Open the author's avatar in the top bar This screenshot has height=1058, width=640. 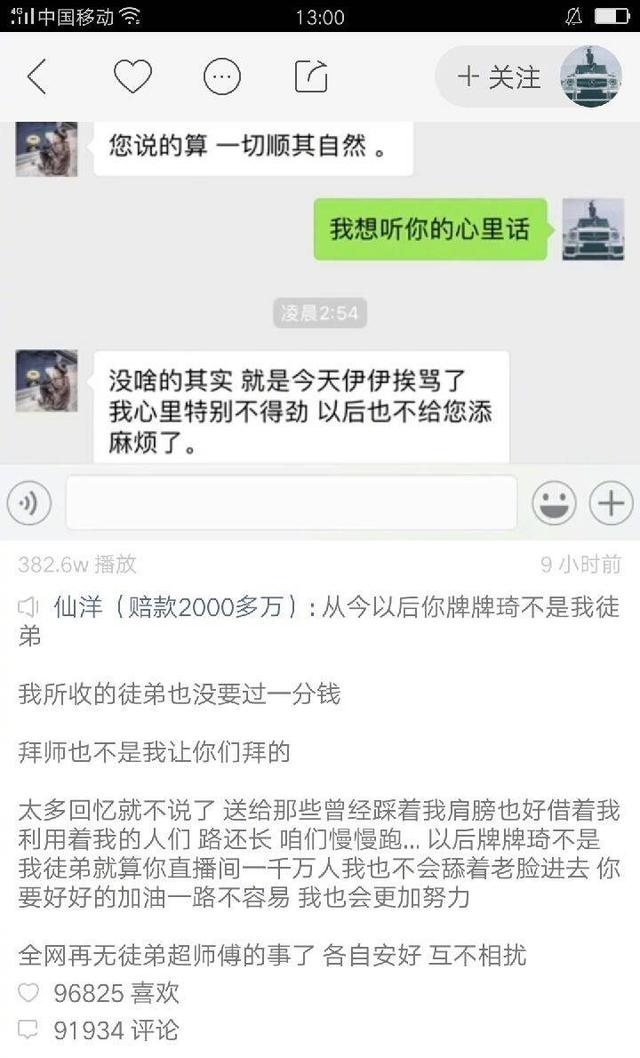pyautogui.click(x=591, y=77)
